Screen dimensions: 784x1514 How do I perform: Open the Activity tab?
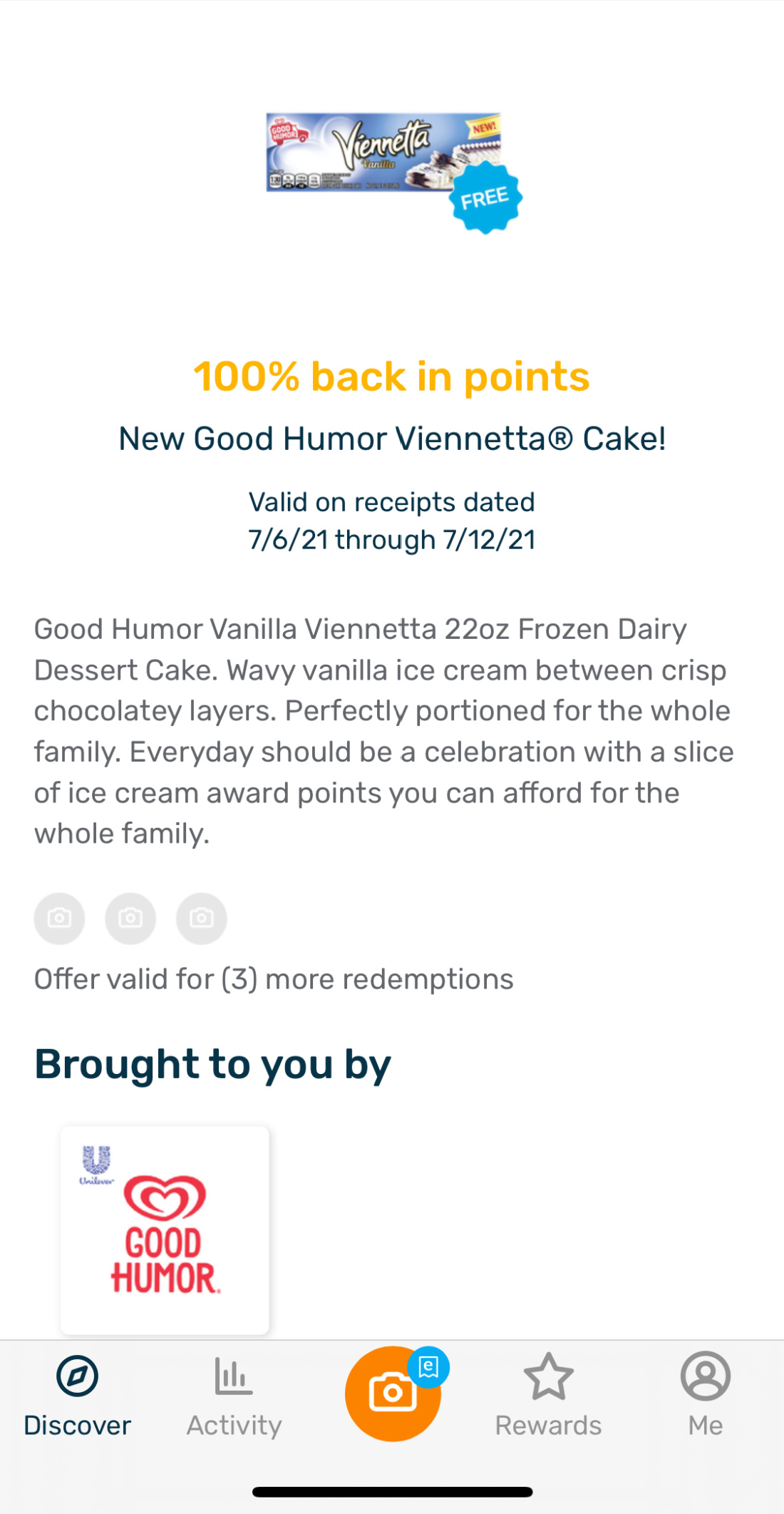(234, 1395)
